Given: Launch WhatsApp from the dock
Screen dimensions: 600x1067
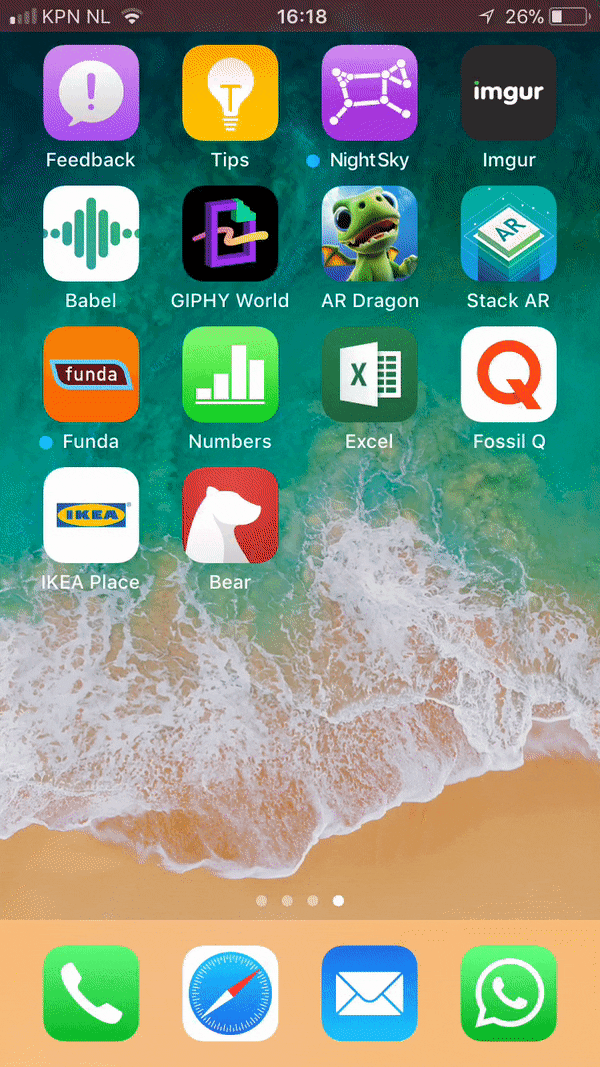Looking at the screenshot, I should coord(508,993).
